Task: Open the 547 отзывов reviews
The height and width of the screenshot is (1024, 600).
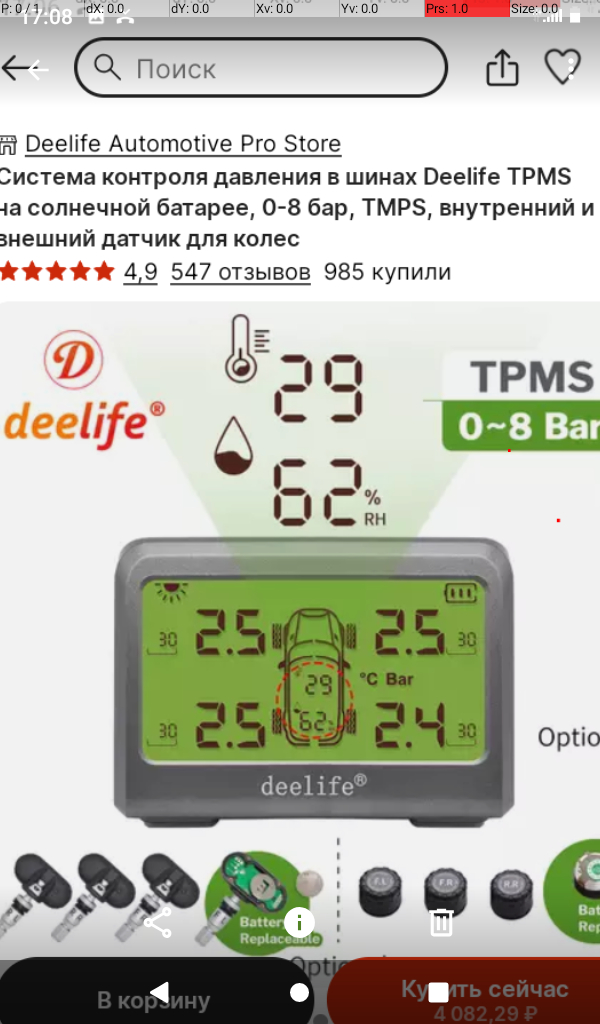Action: coord(240,272)
